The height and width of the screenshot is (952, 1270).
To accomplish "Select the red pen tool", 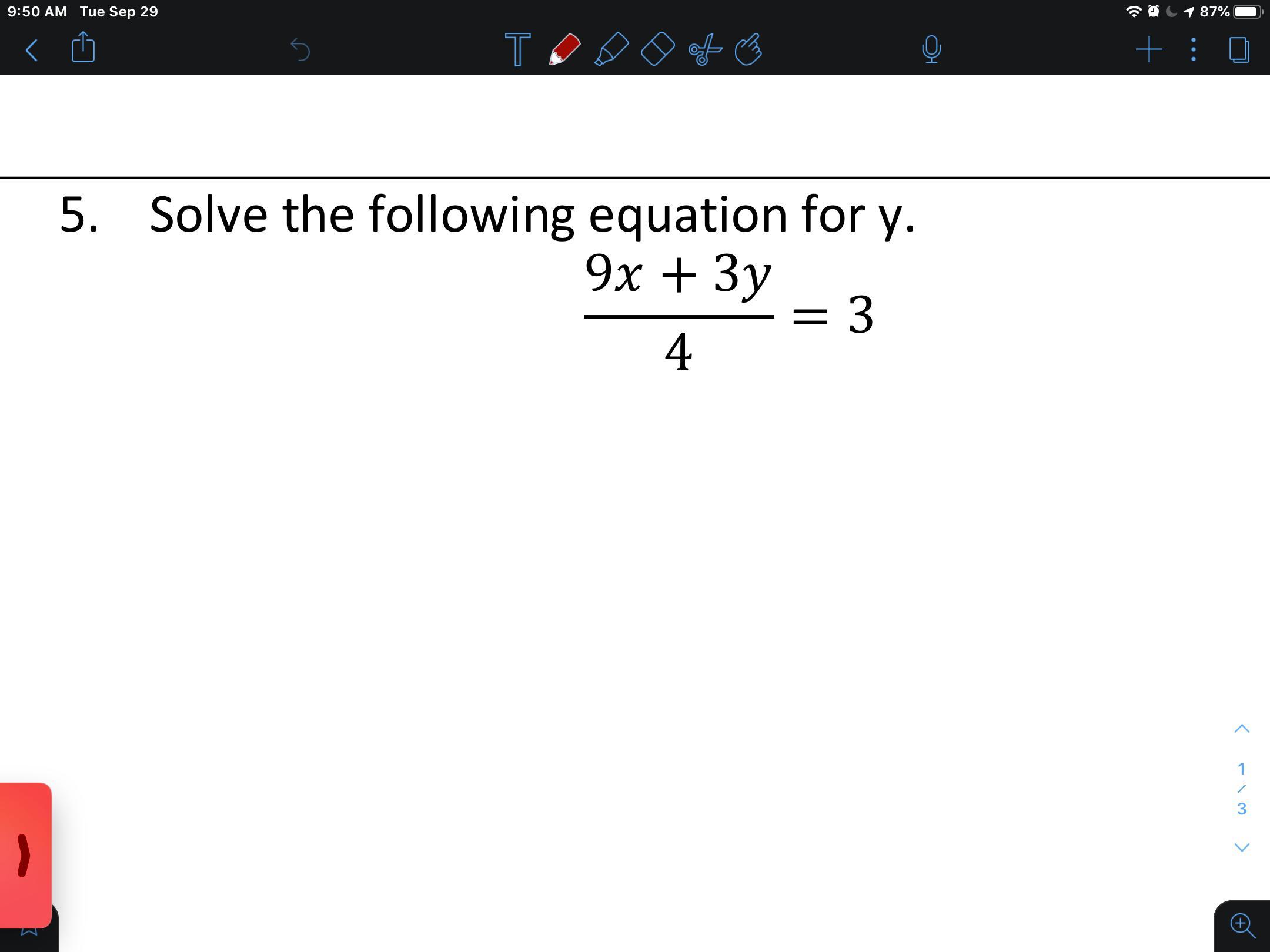I will click(564, 49).
